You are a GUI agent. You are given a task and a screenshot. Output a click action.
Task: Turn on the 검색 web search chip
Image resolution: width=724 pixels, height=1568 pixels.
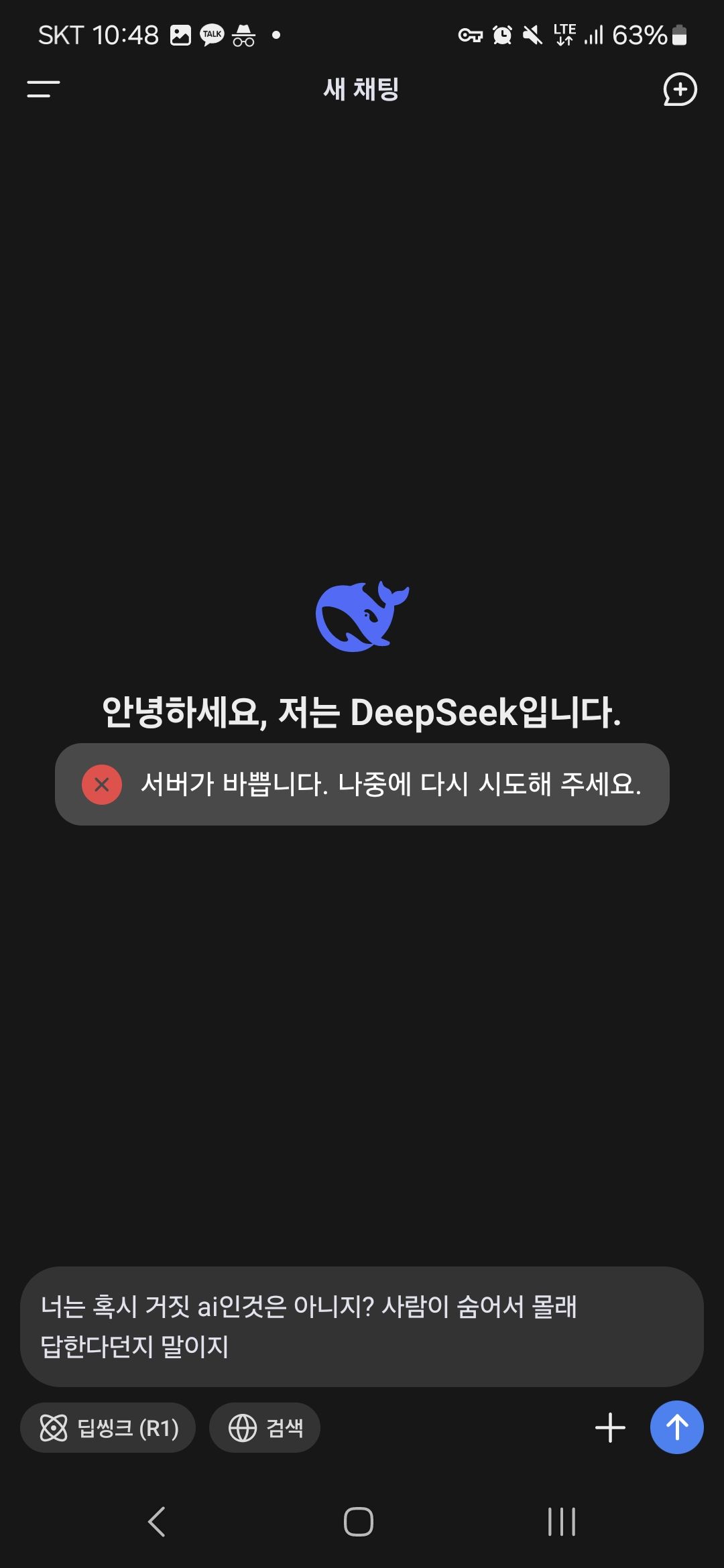[x=265, y=1428]
